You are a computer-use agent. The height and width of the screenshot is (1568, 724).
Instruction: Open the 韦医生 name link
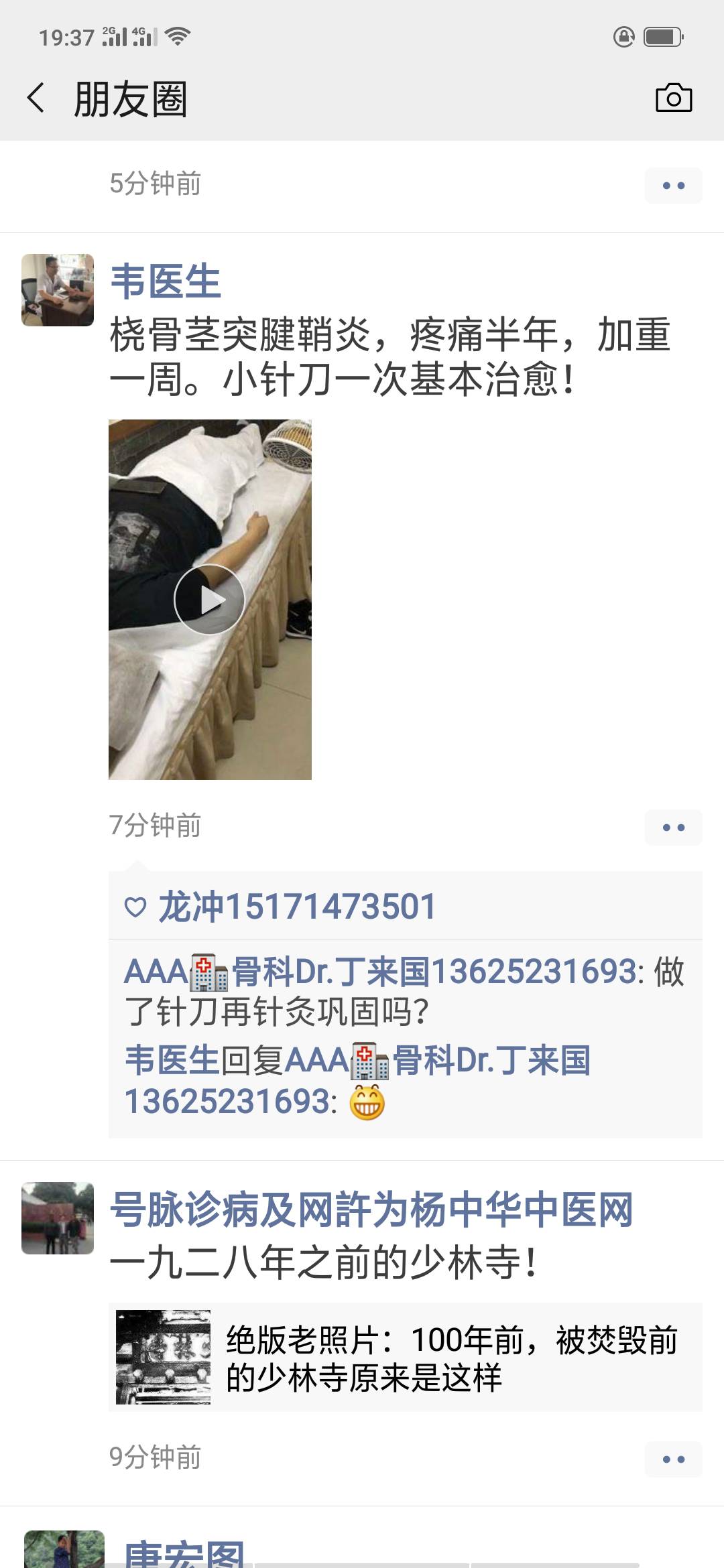(166, 281)
